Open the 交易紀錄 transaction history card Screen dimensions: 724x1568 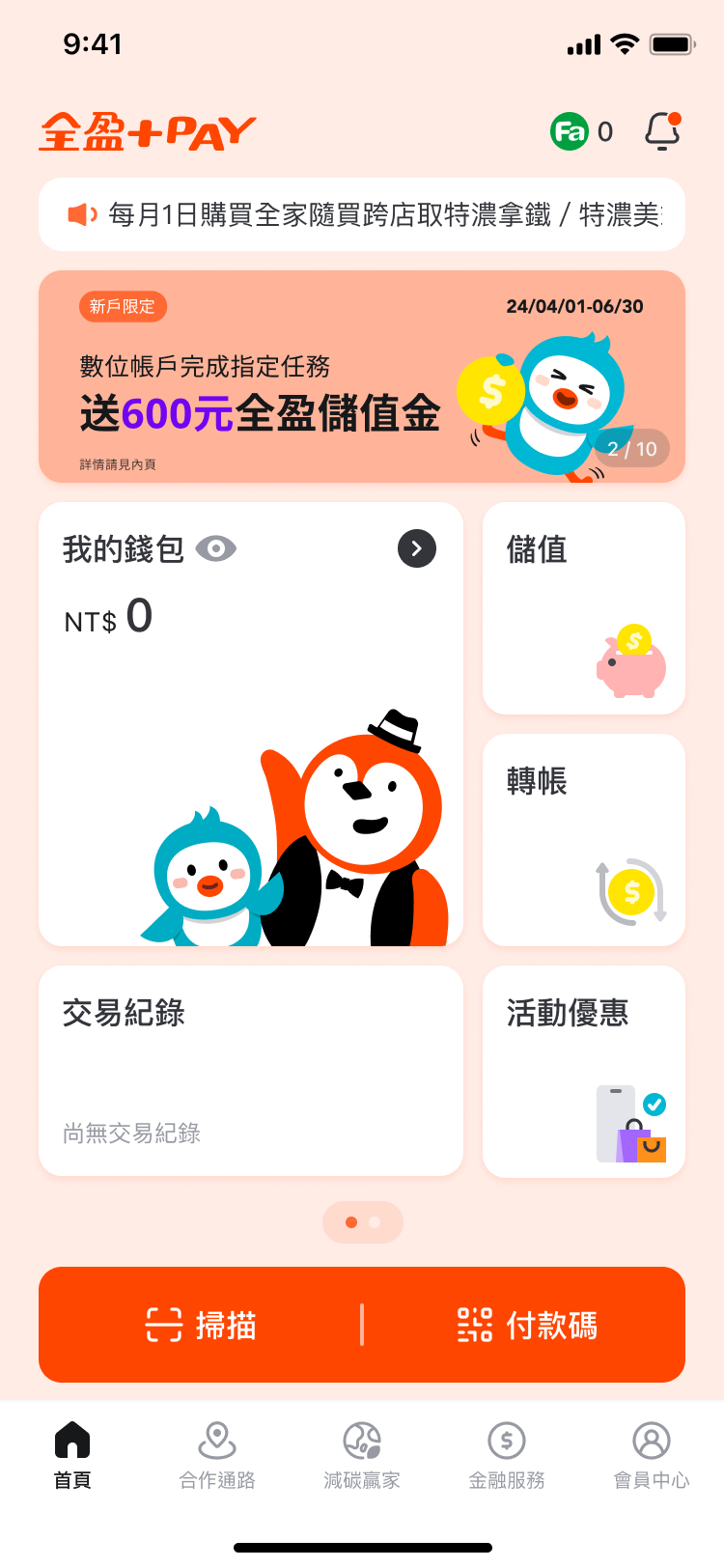point(251,1070)
